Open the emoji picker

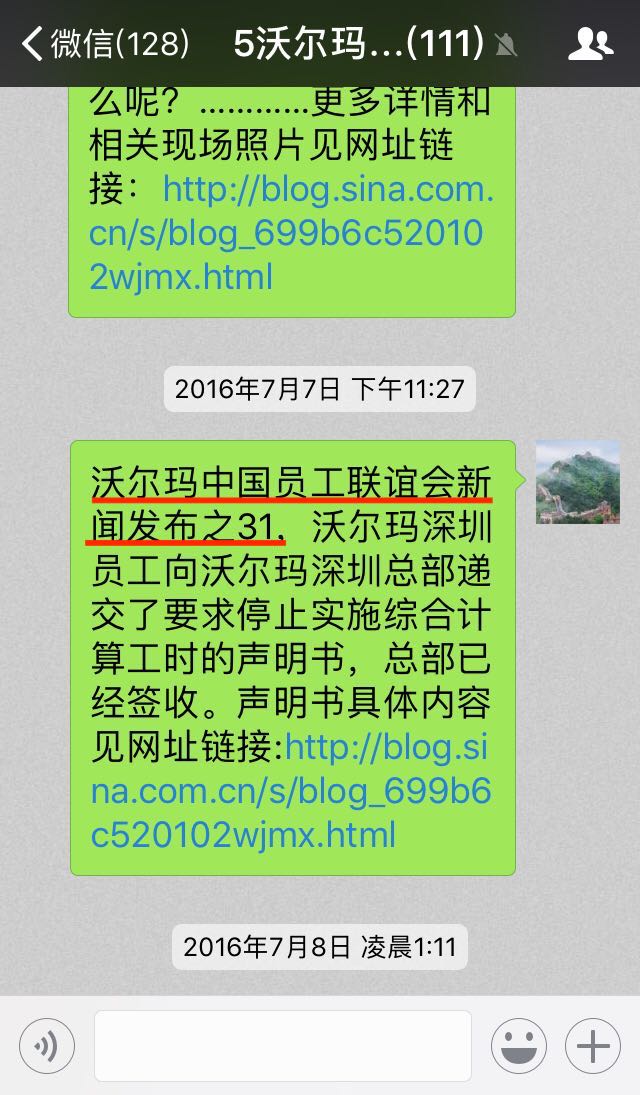point(519,1045)
